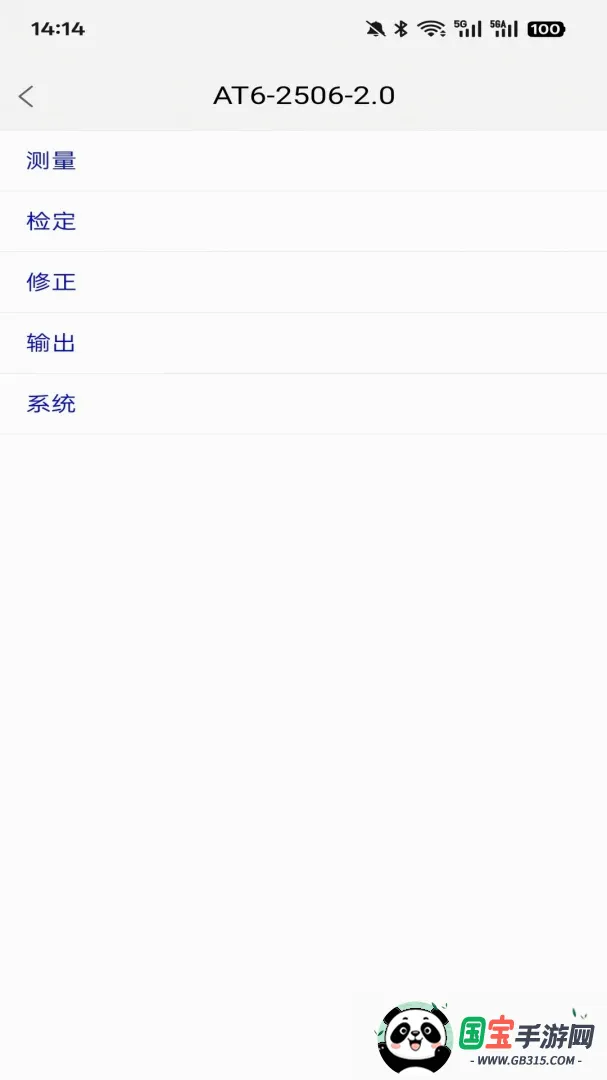607x1080 pixels.
Task: Go back with the top-left arrow
Action: pyautogui.click(x=26, y=96)
